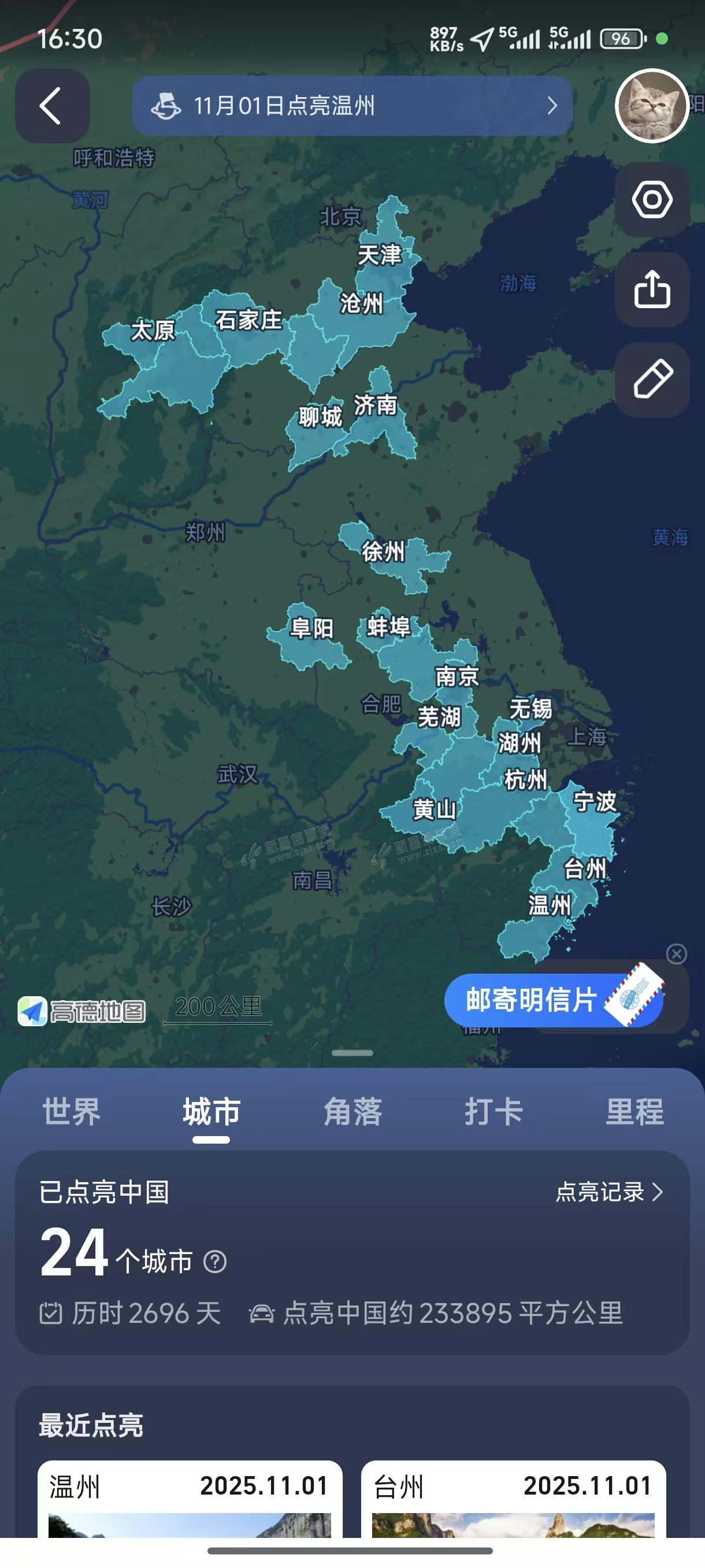The width and height of the screenshot is (705, 1568).
Task: Switch to the 世界 tab
Action: [71, 1111]
